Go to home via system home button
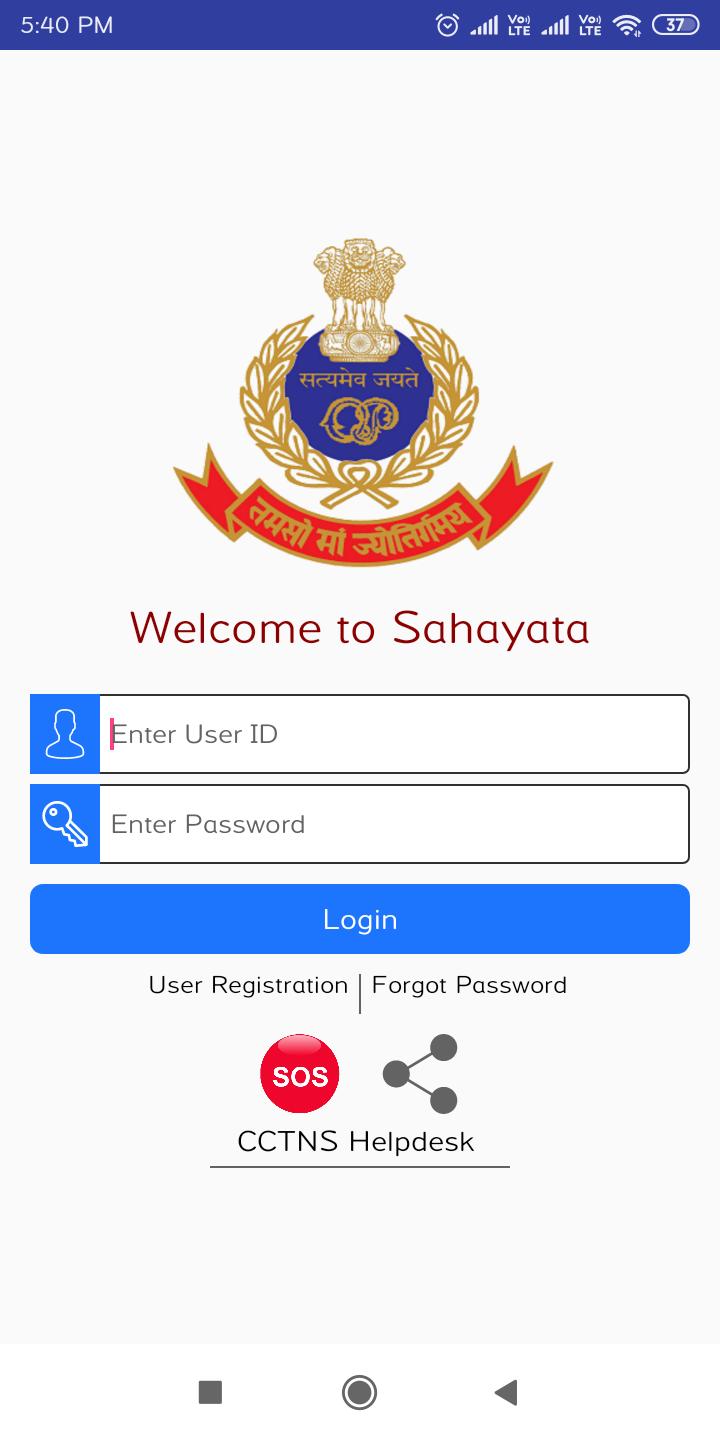 coord(359,1392)
